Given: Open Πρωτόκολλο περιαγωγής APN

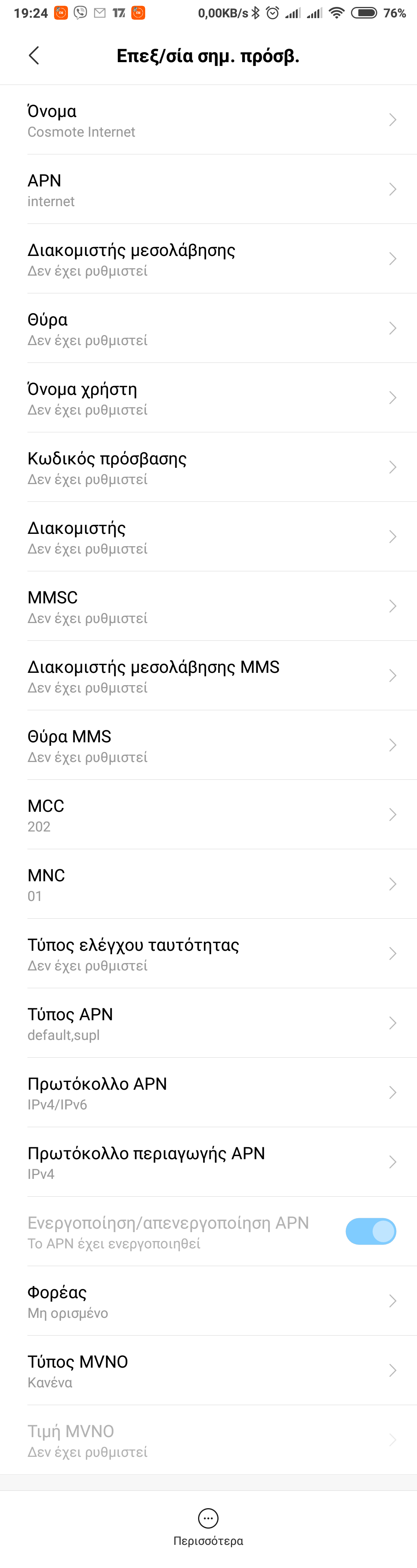Looking at the screenshot, I should [208, 1162].
